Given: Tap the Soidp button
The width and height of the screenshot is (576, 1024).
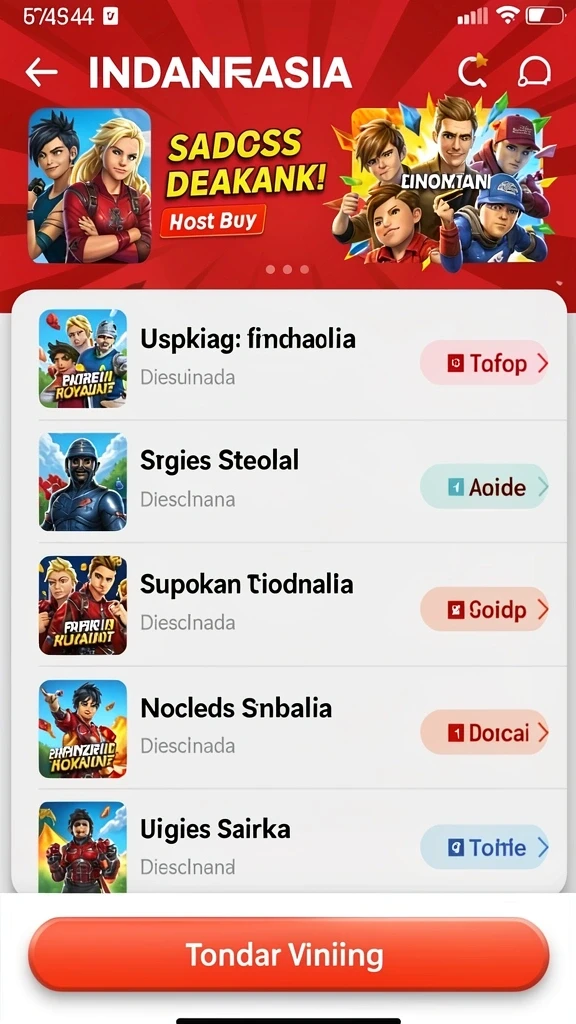Looking at the screenshot, I should click(484, 609).
